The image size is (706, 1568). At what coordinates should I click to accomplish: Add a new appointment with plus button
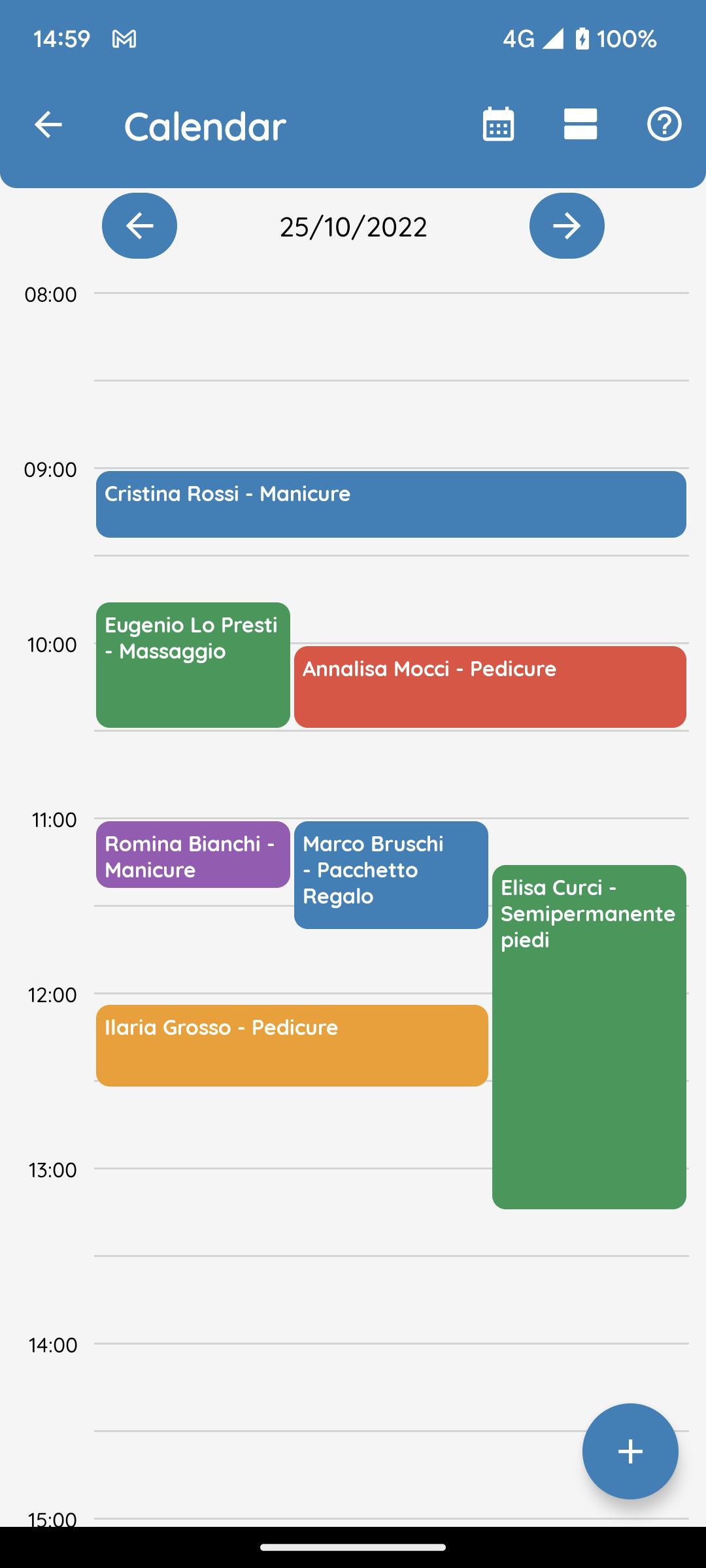click(630, 1451)
